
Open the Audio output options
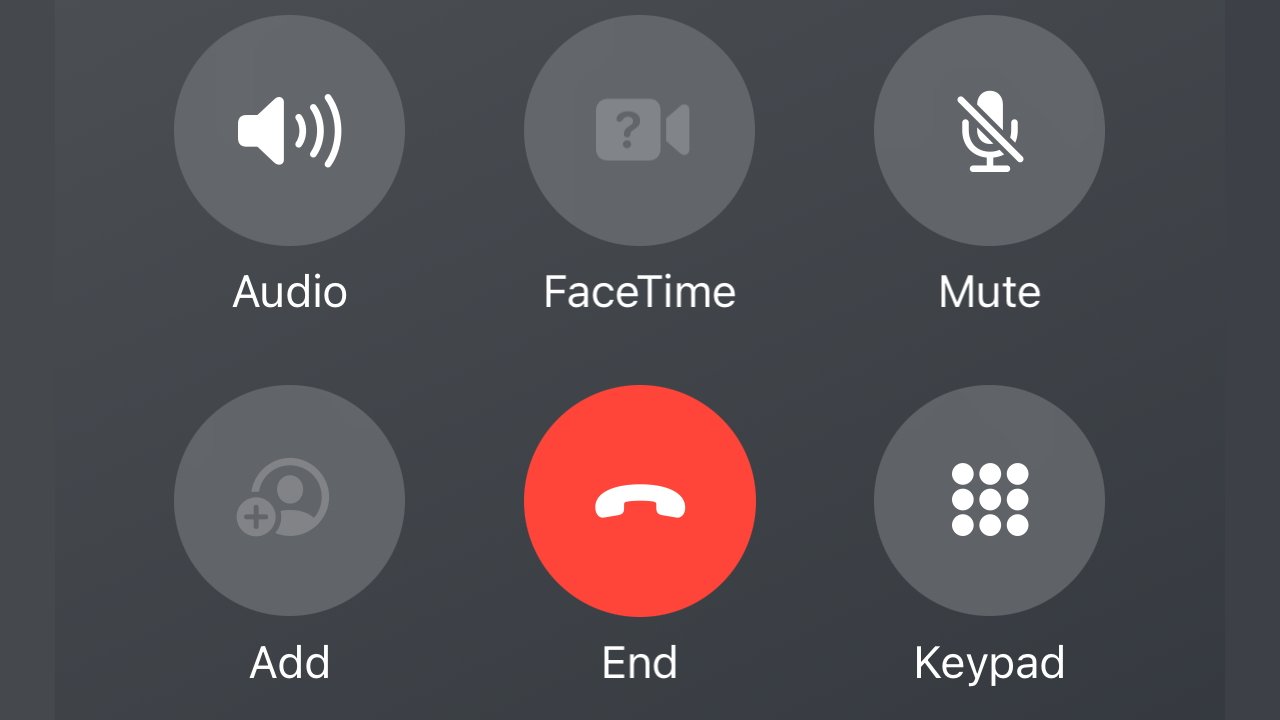pos(289,131)
